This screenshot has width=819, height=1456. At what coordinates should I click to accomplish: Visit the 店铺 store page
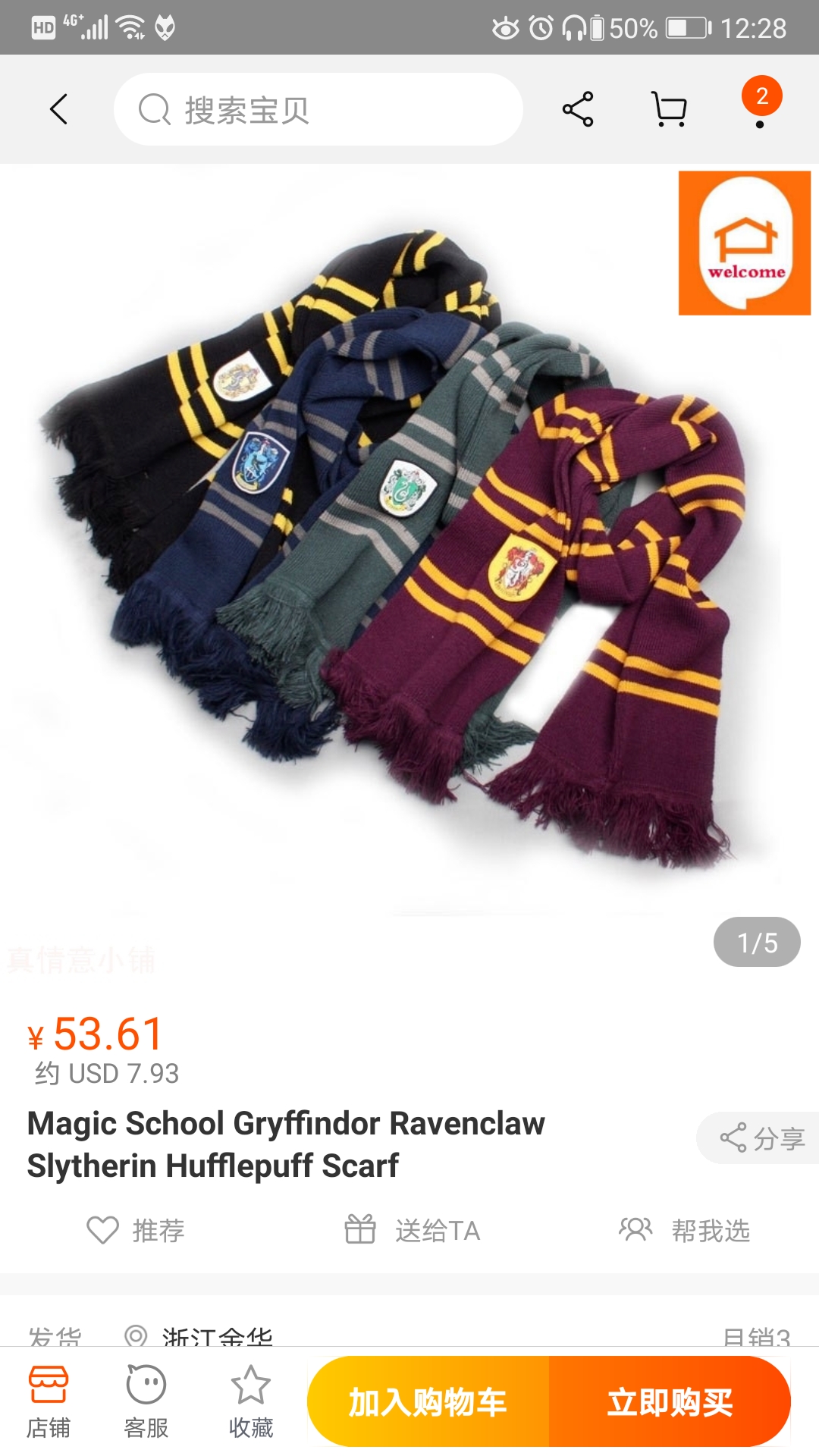tap(49, 1403)
